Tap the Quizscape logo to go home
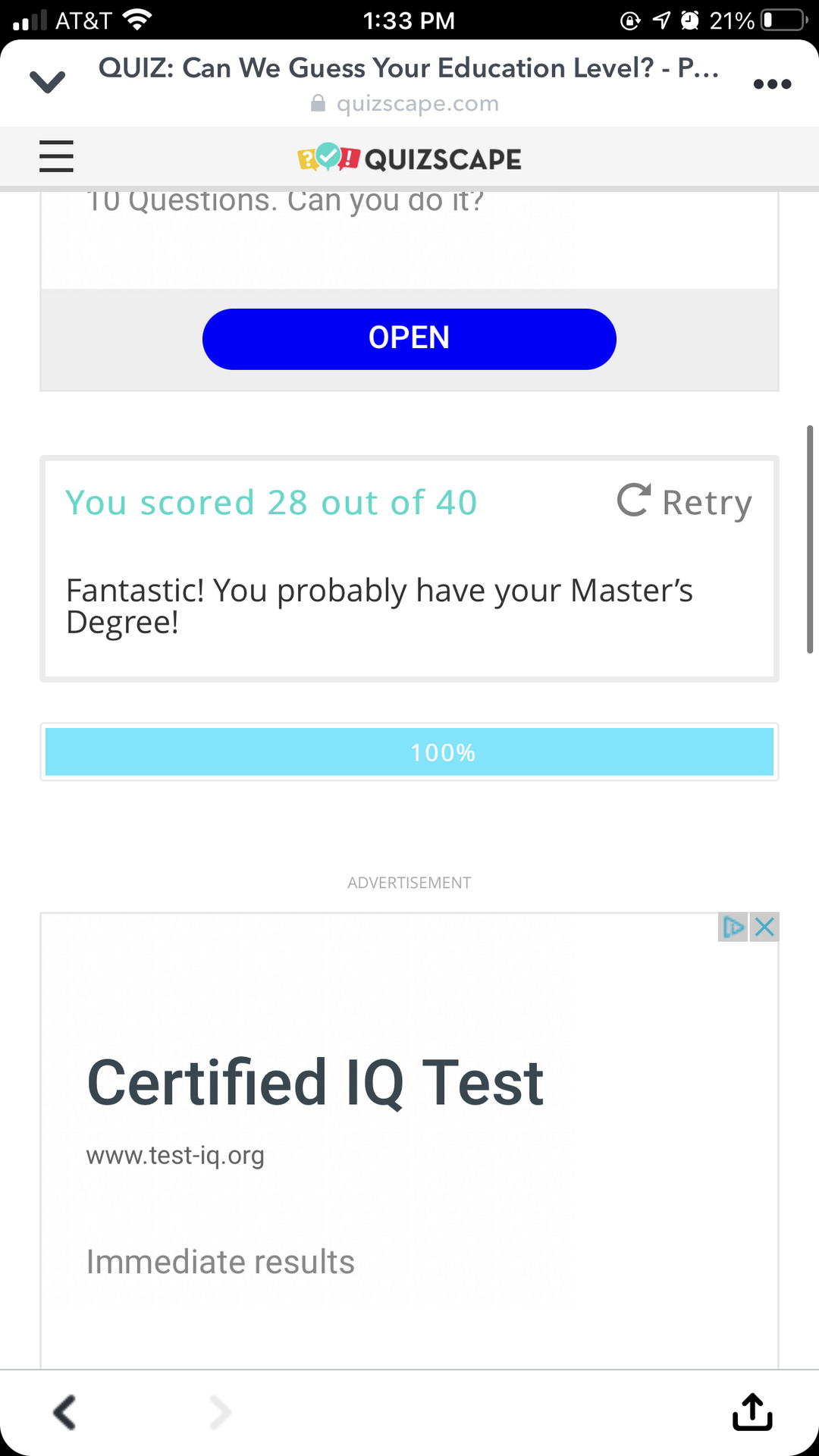Viewport: 819px width, 1456px height. click(x=409, y=158)
